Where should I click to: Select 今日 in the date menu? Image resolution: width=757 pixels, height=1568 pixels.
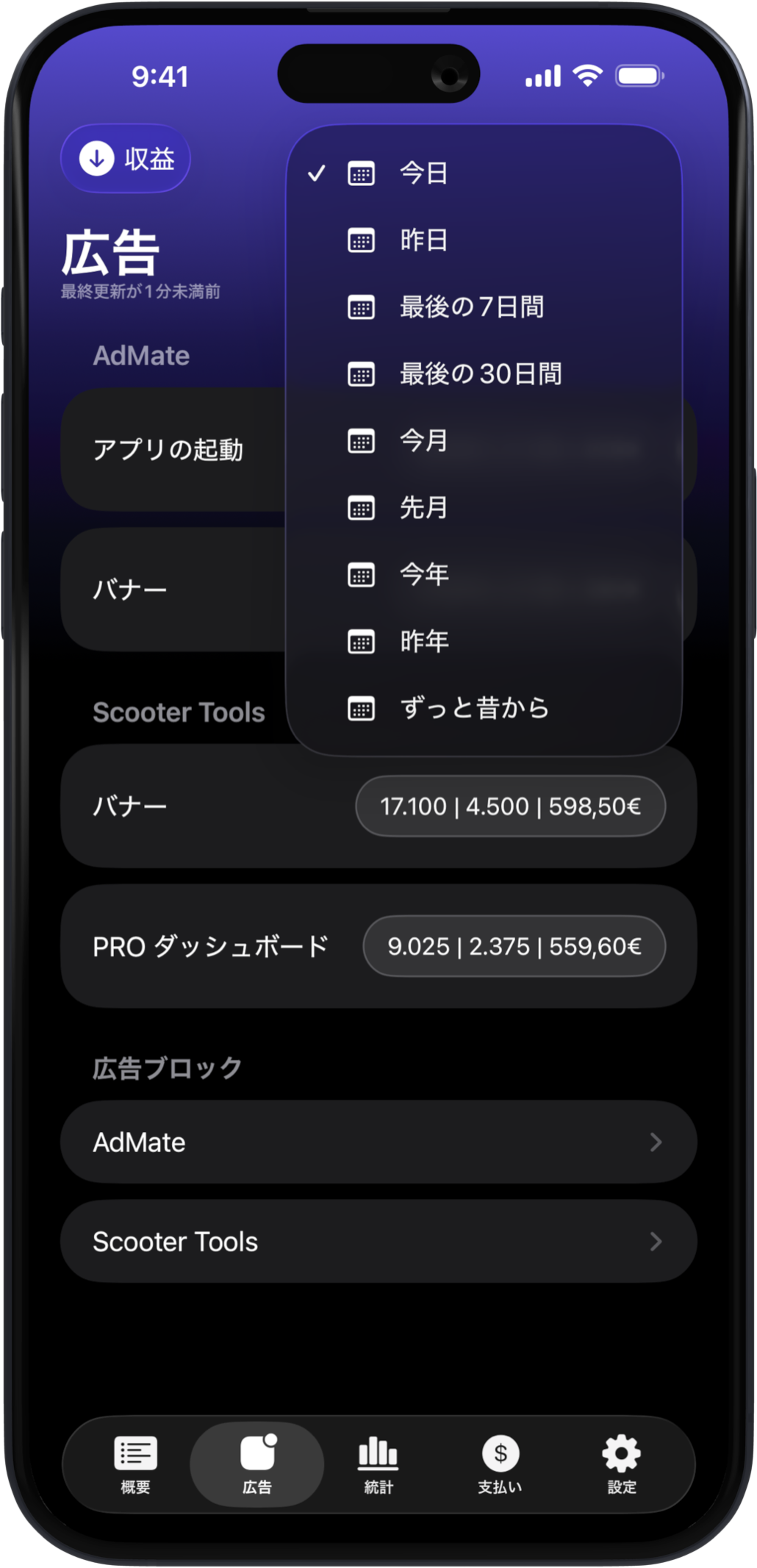(423, 173)
